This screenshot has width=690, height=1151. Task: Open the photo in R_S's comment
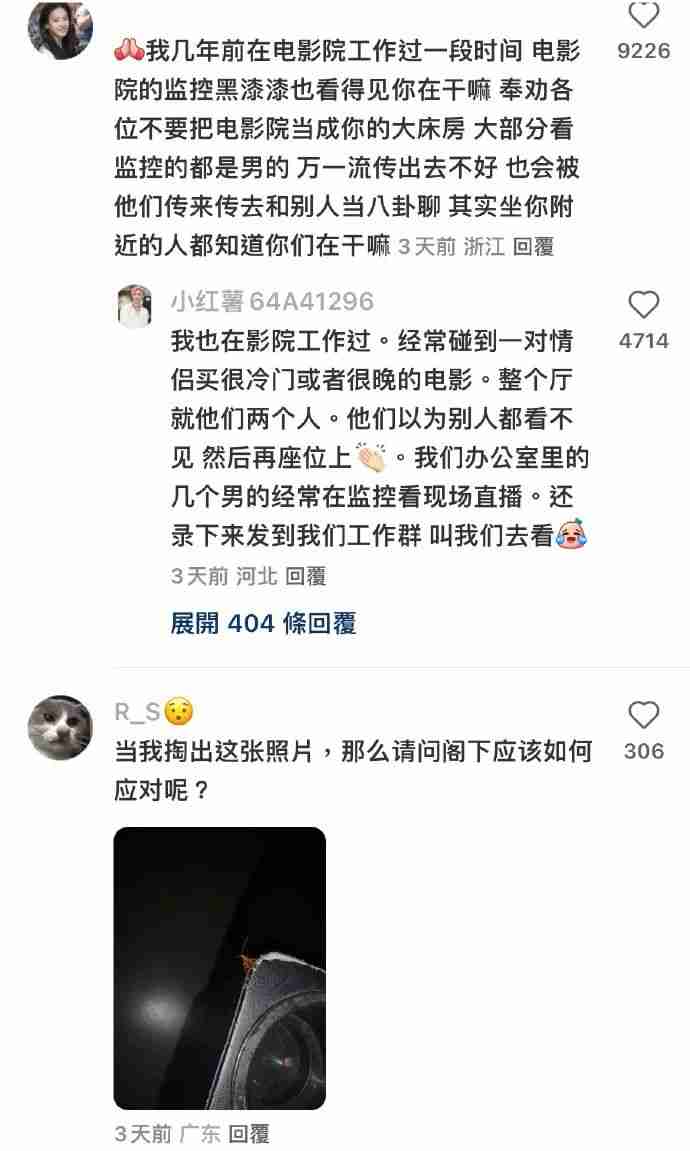pos(220,968)
